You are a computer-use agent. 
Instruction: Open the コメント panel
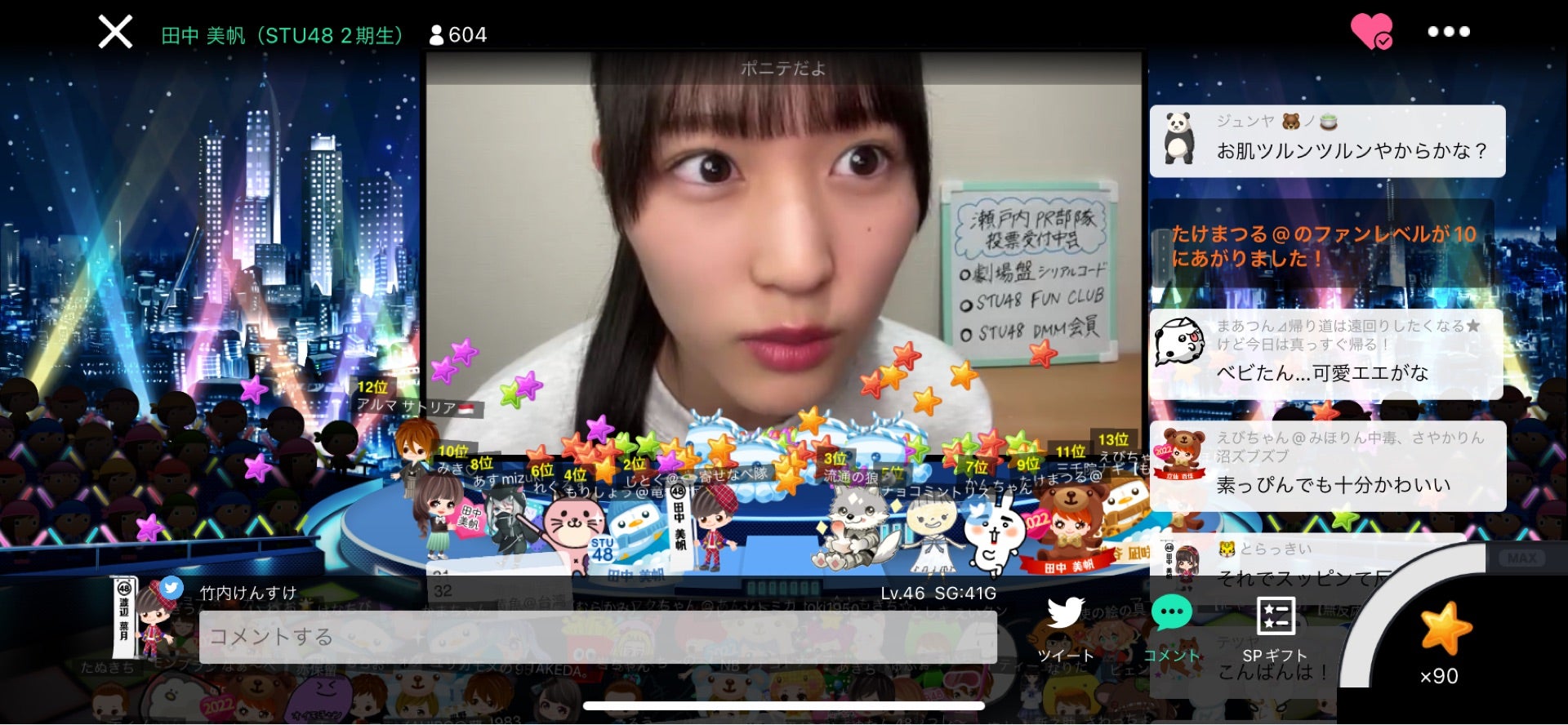1171,629
